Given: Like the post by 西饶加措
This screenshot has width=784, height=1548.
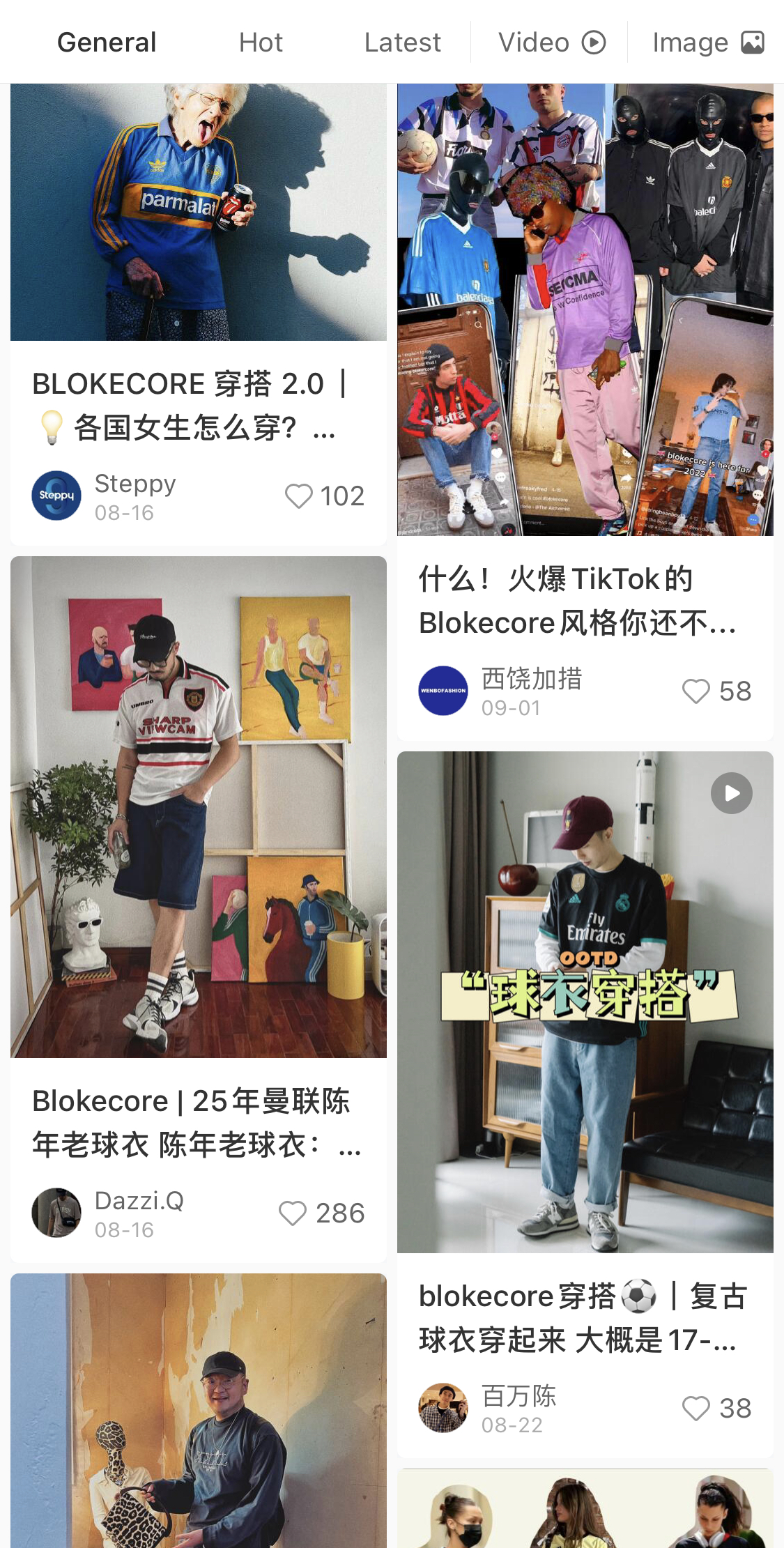Looking at the screenshot, I should point(696,691).
